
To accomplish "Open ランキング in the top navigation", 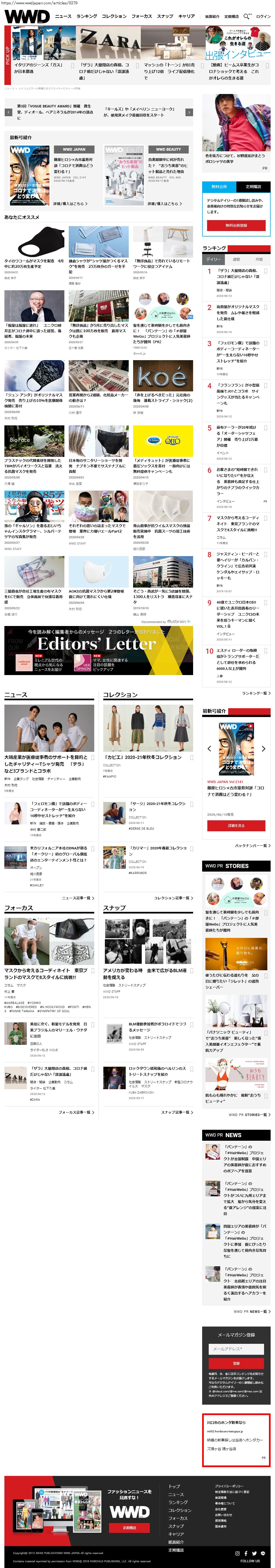I will coord(86,16).
